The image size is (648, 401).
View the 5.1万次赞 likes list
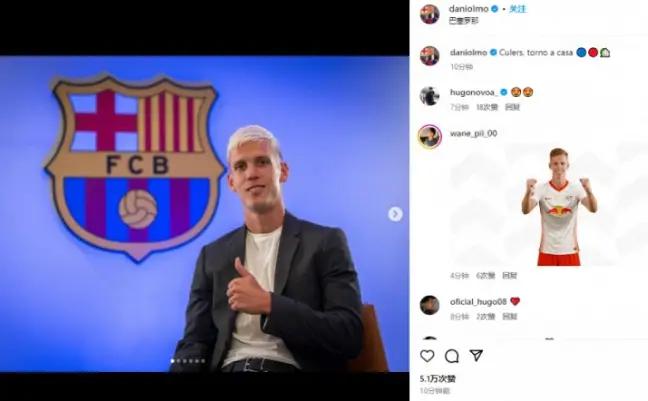point(437,379)
